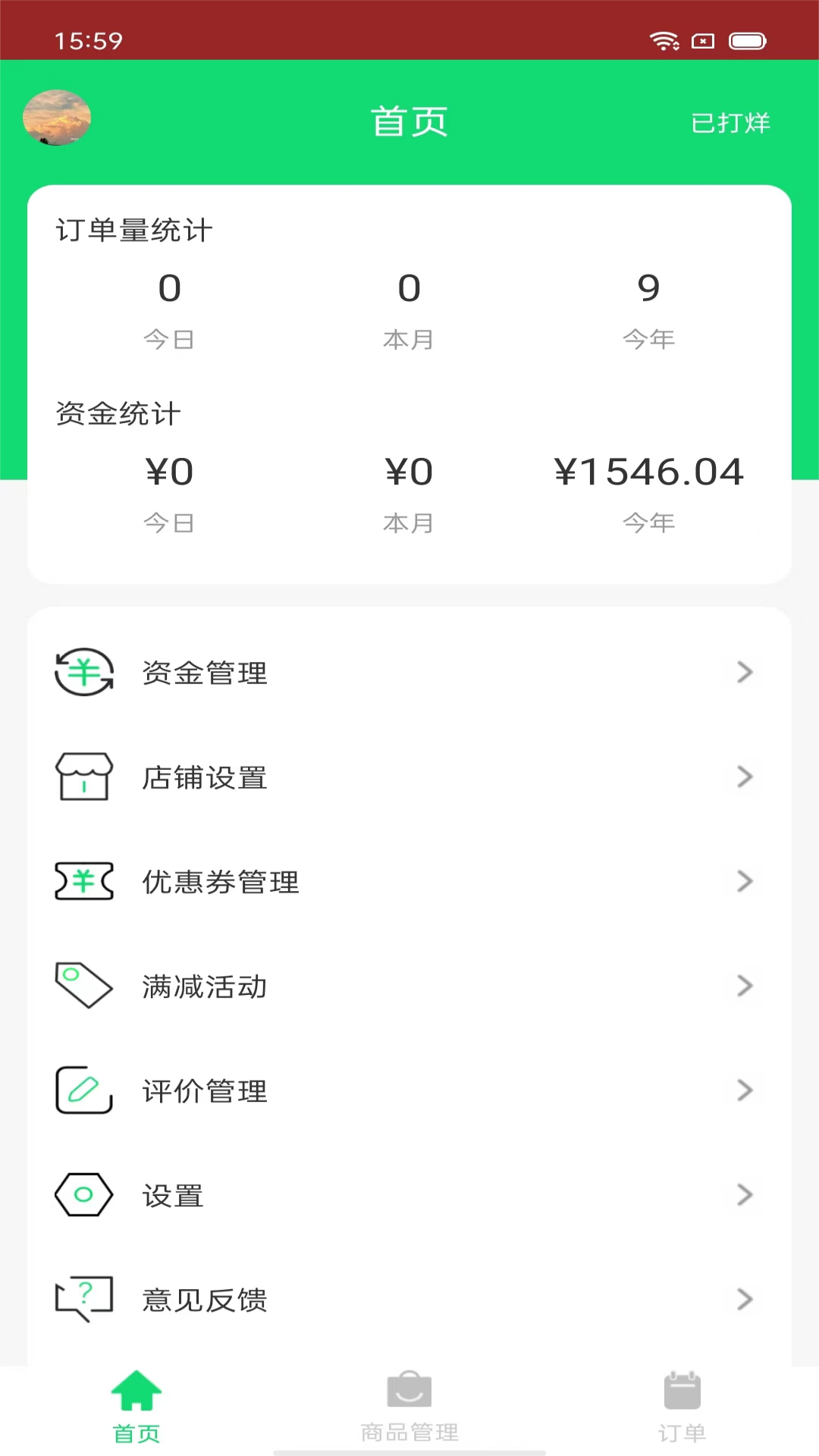The image size is (819, 1456).
Task: Open the 店铺设置 row via its chevron
Action: click(745, 777)
